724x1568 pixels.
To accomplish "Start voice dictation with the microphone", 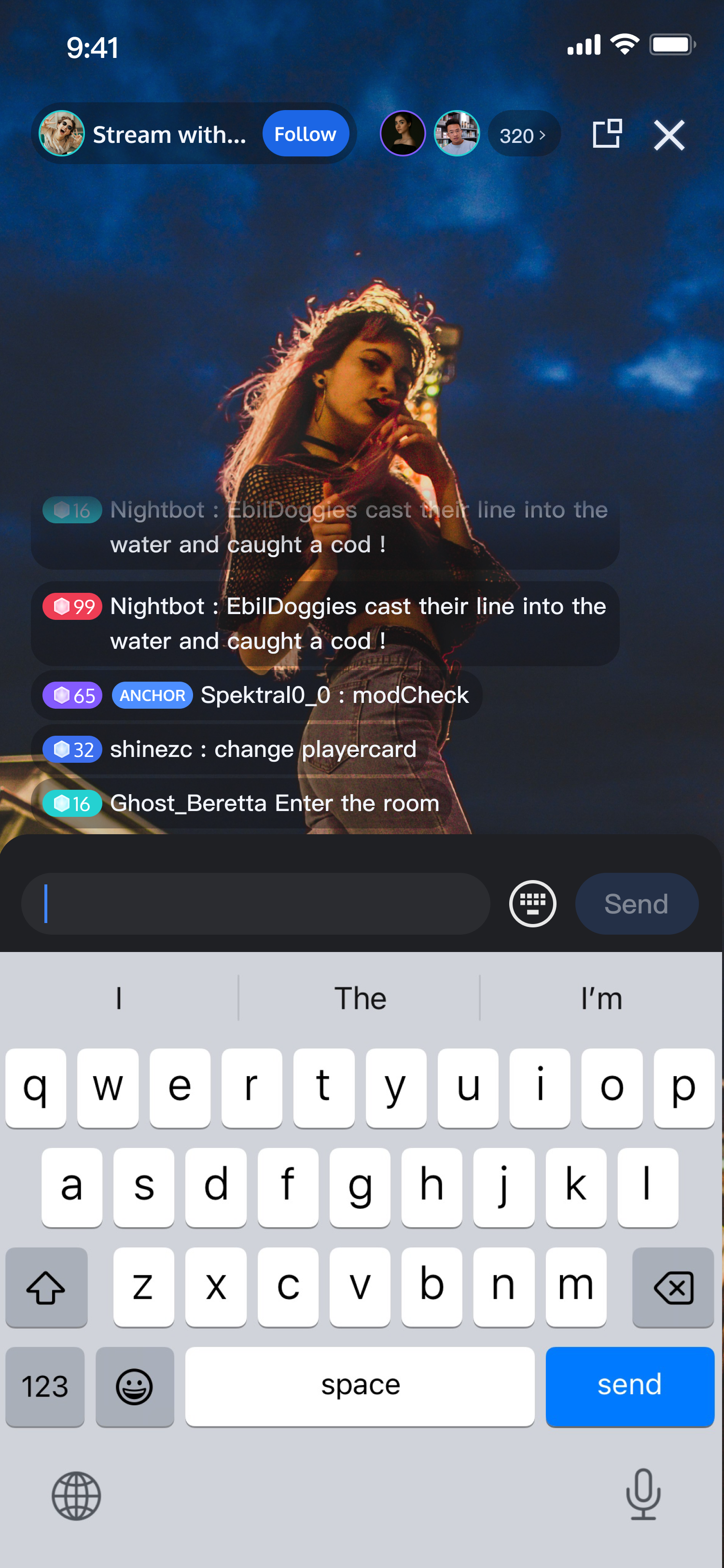I will (643, 1494).
